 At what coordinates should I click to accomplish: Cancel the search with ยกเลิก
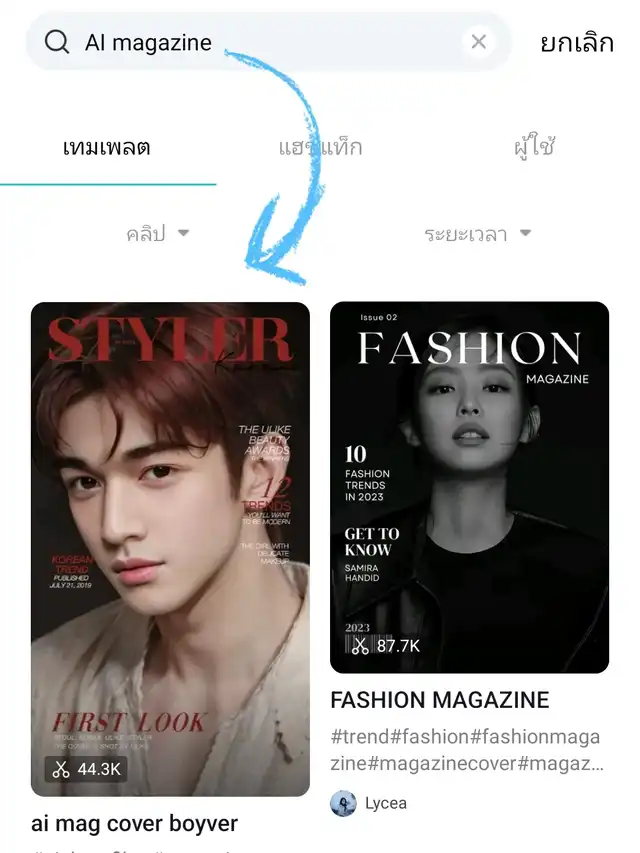pyautogui.click(x=576, y=43)
